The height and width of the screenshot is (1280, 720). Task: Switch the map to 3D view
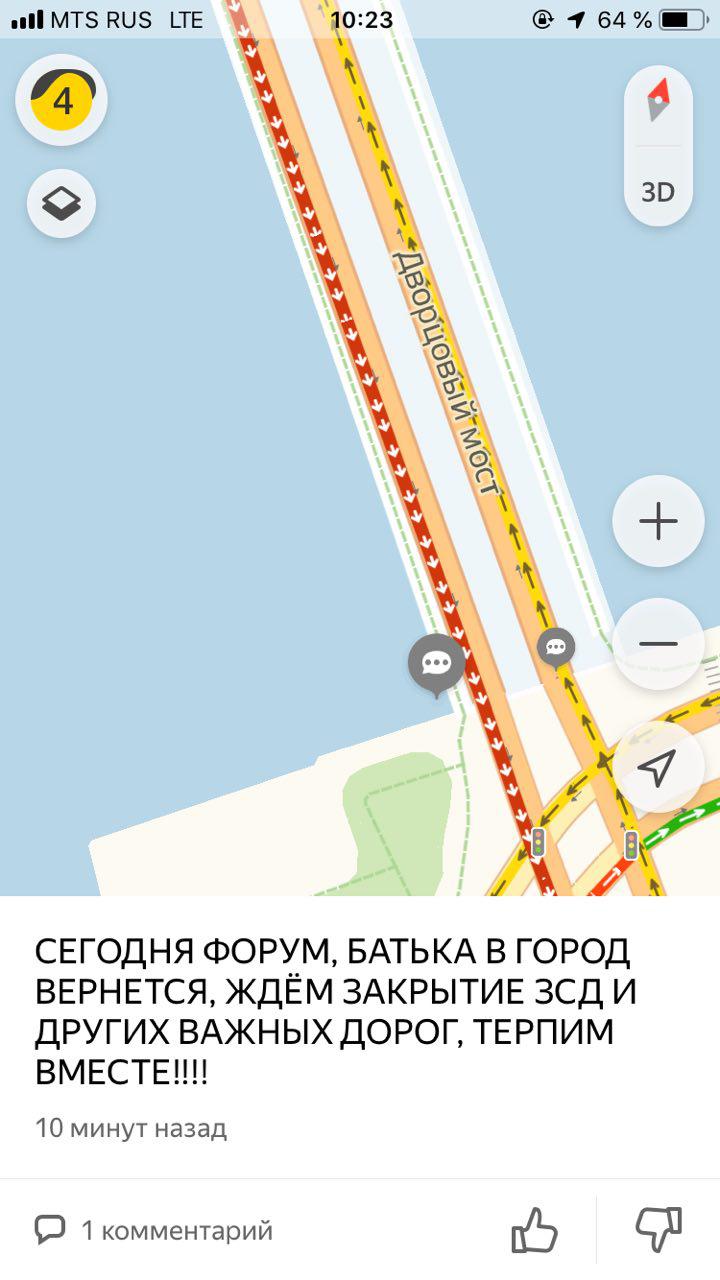(x=658, y=192)
